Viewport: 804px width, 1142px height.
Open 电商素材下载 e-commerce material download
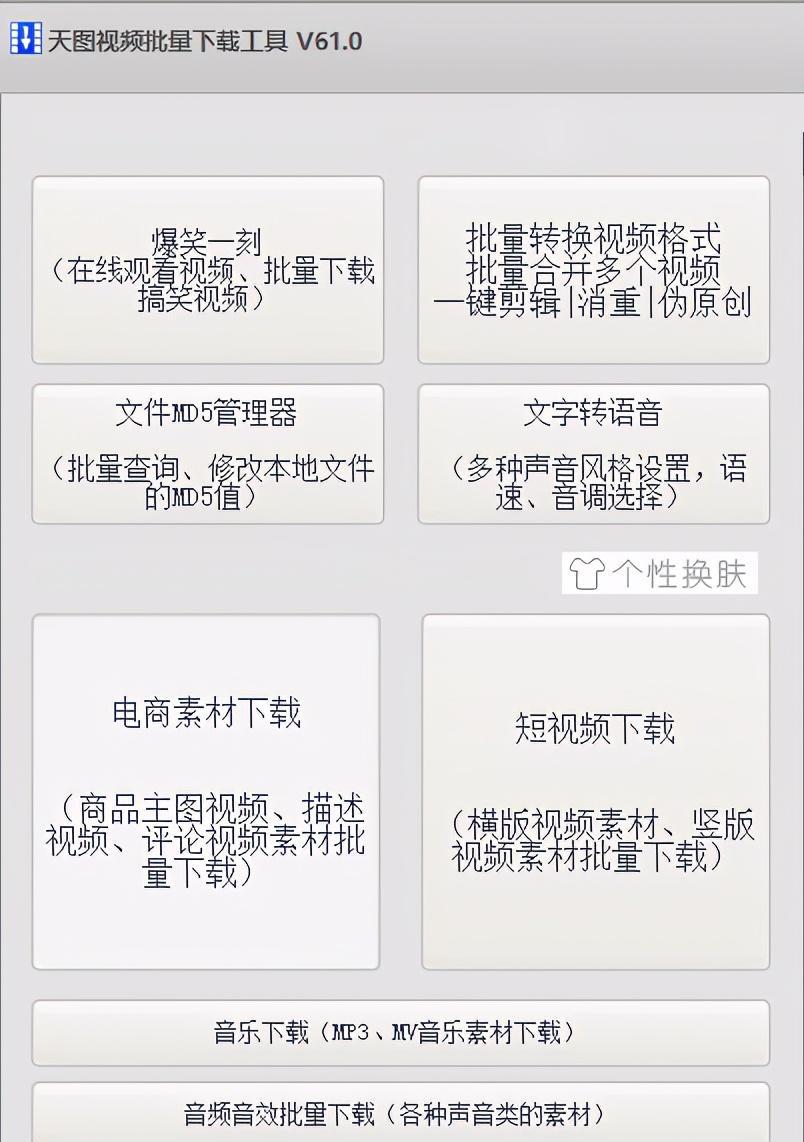(206, 791)
